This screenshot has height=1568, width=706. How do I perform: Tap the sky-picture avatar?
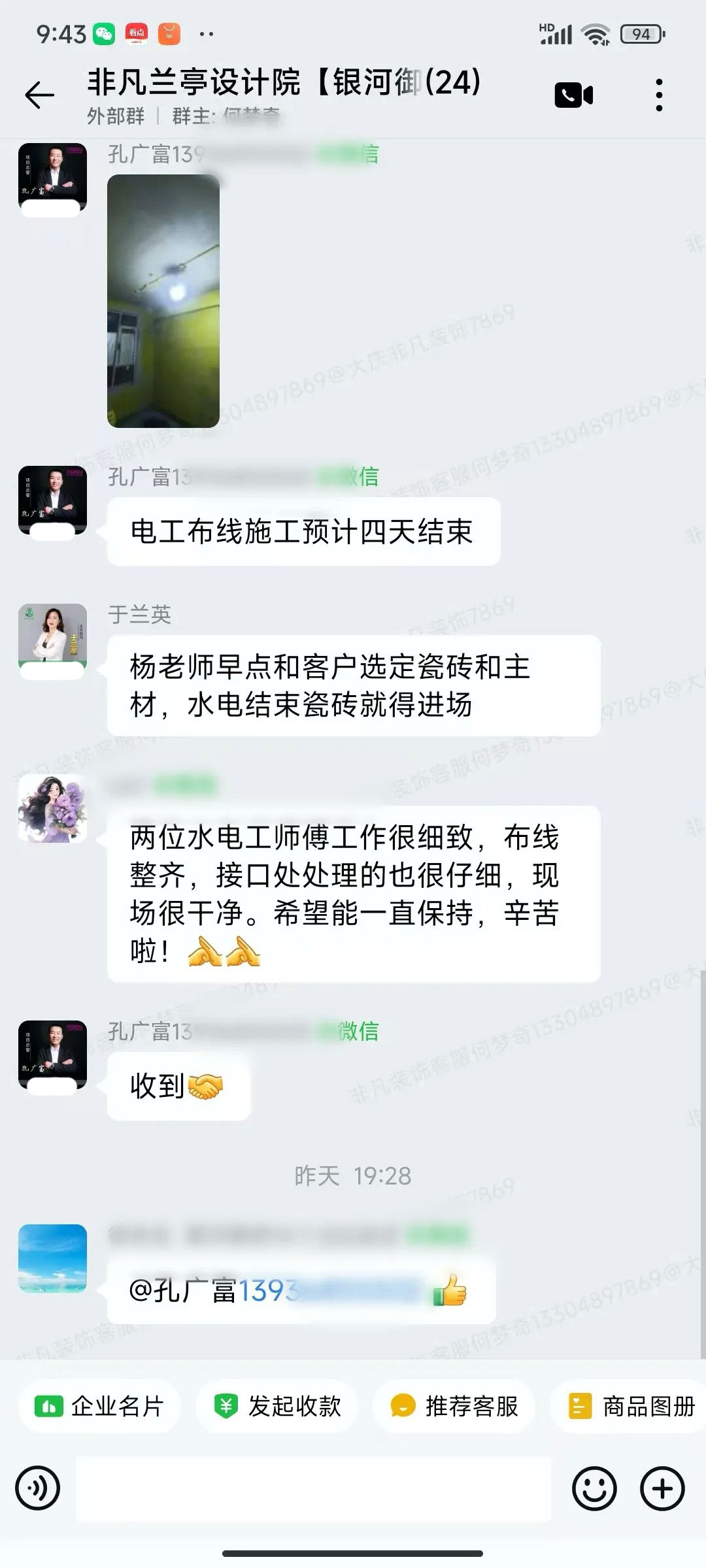[52, 1258]
